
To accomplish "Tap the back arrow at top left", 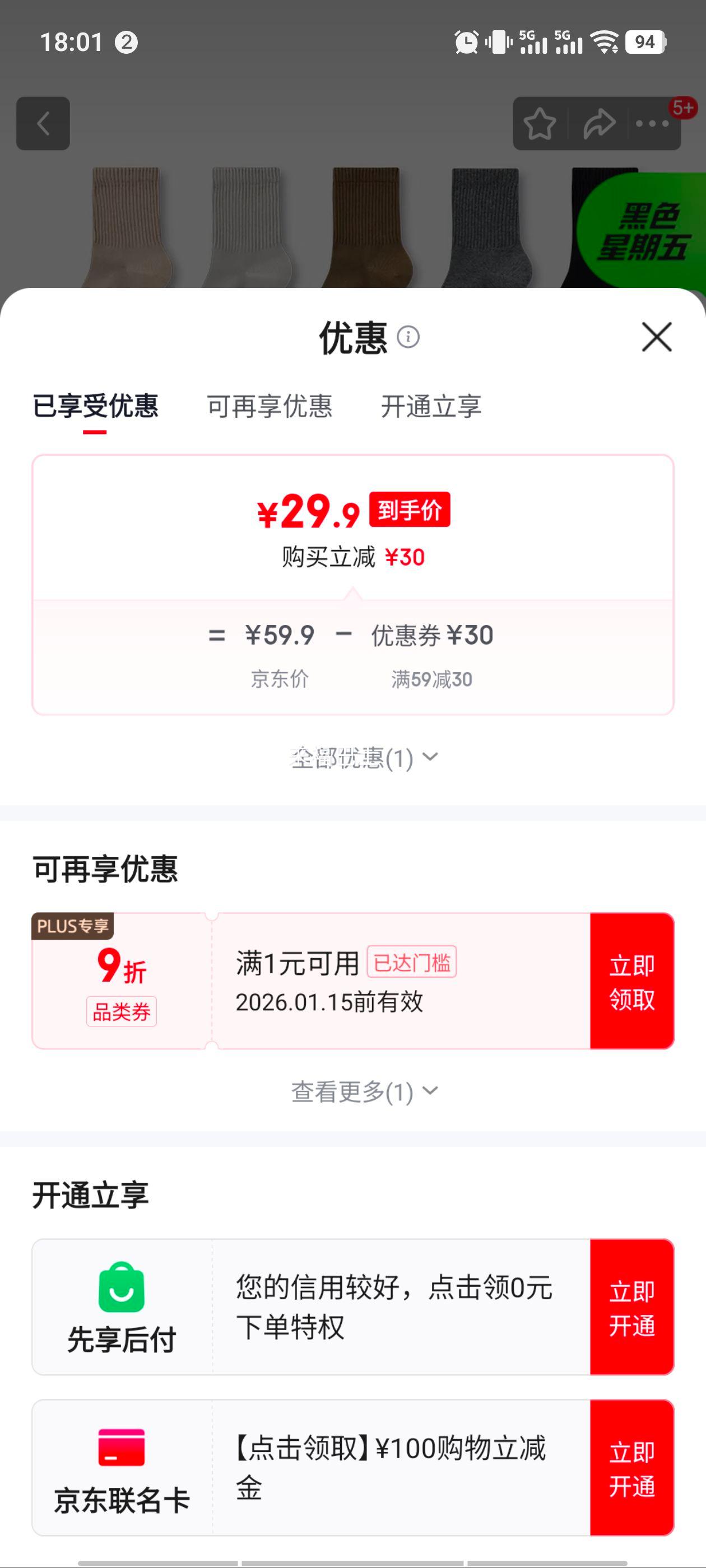I will (43, 124).
